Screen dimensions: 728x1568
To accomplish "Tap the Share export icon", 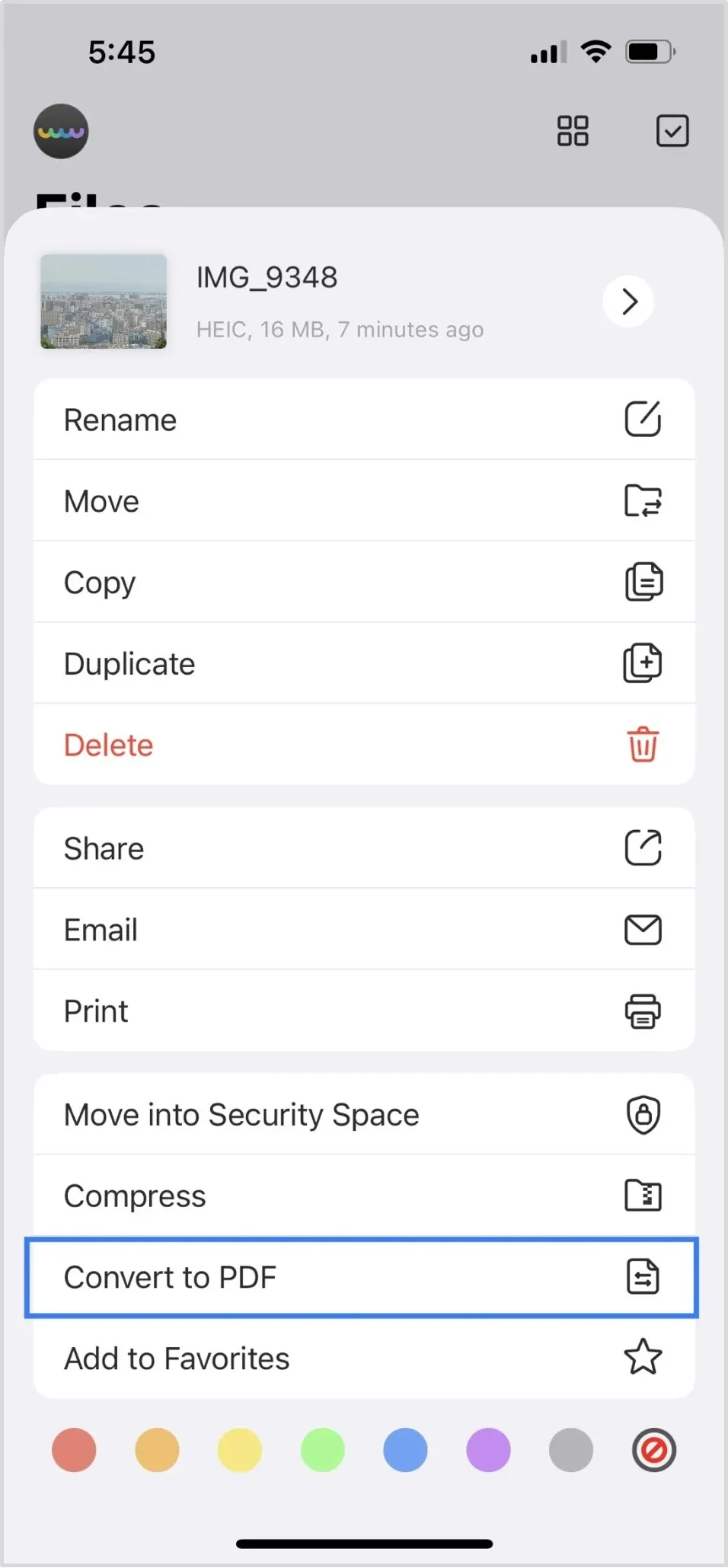I will [x=642, y=848].
